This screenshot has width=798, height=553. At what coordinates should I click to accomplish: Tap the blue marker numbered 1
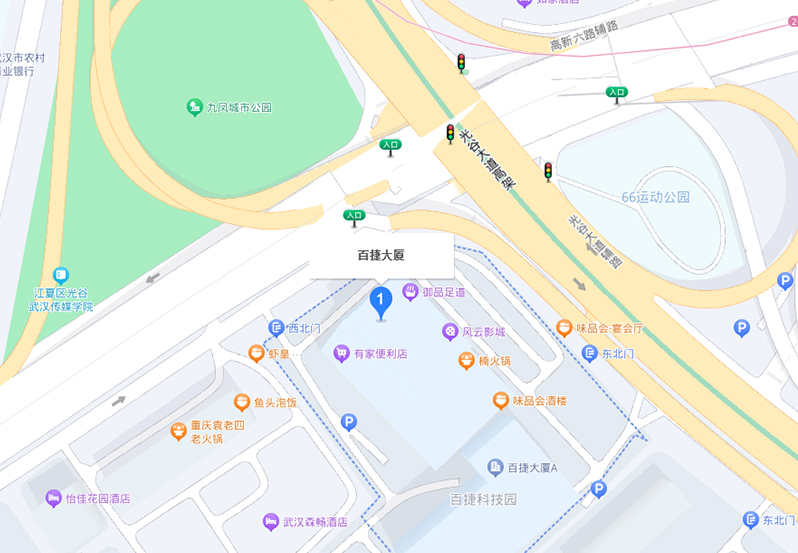[x=380, y=300]
